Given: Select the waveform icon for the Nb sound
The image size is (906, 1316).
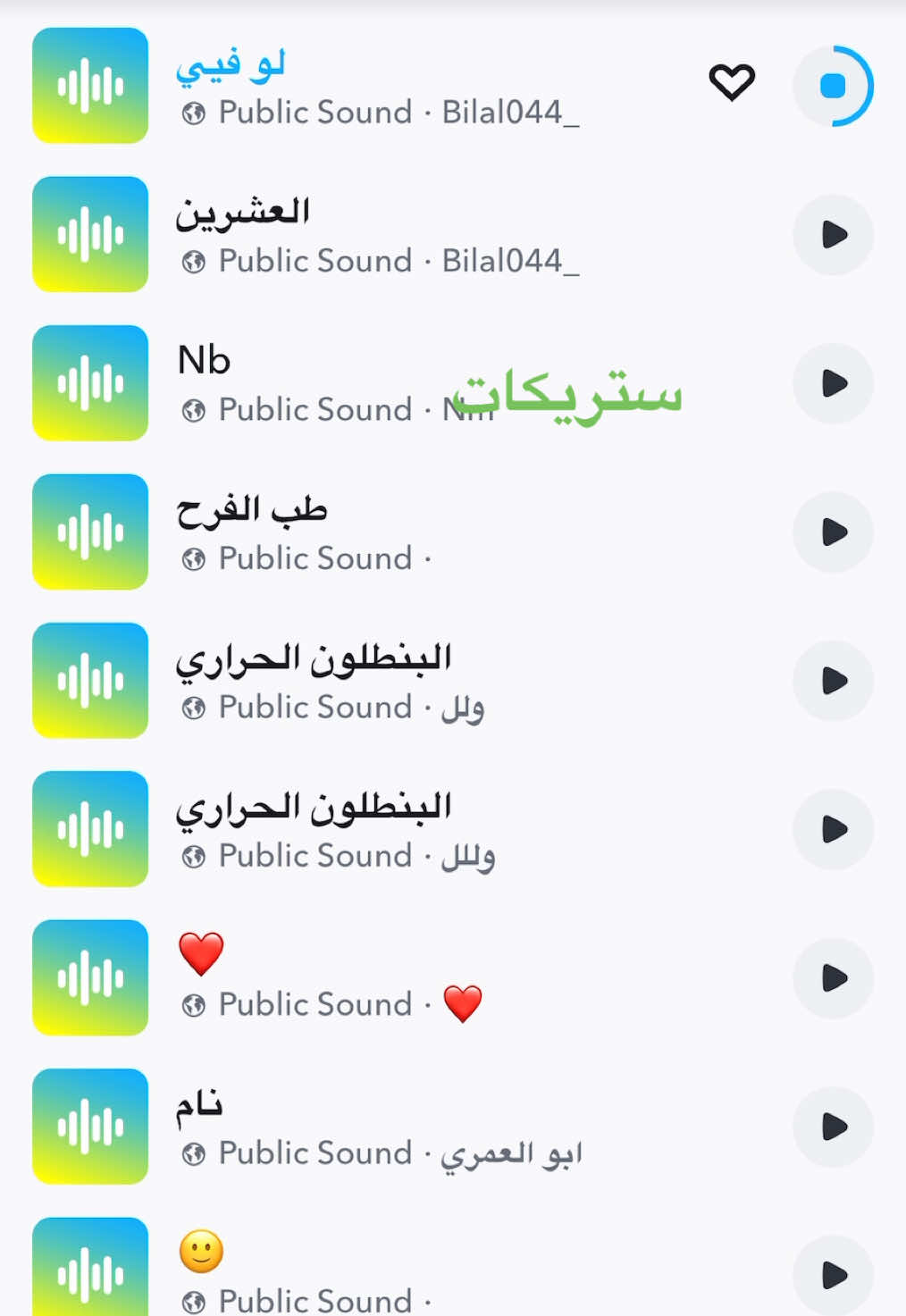Looking at the screenshot, I should (x=89, y=382).
